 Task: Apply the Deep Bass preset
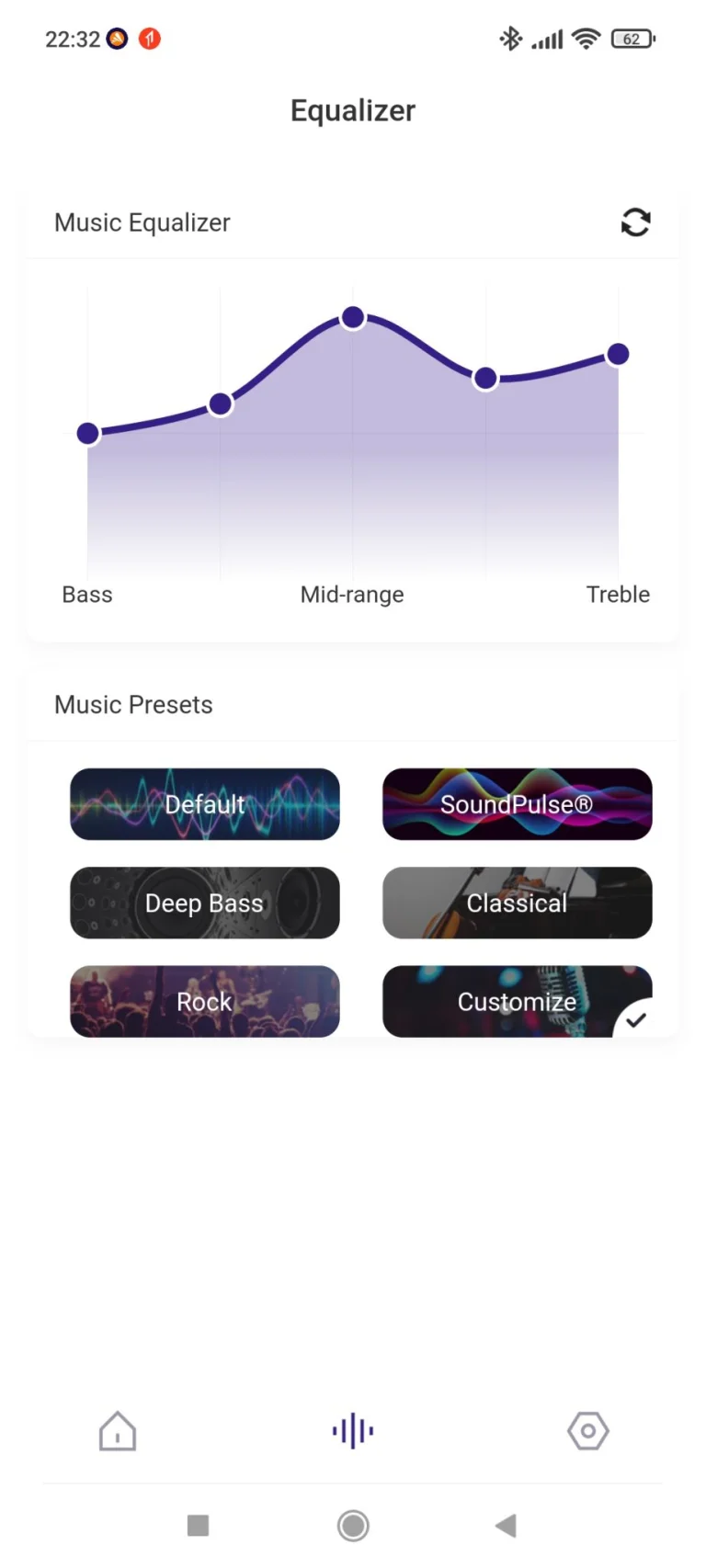click(x=205, y=903)
